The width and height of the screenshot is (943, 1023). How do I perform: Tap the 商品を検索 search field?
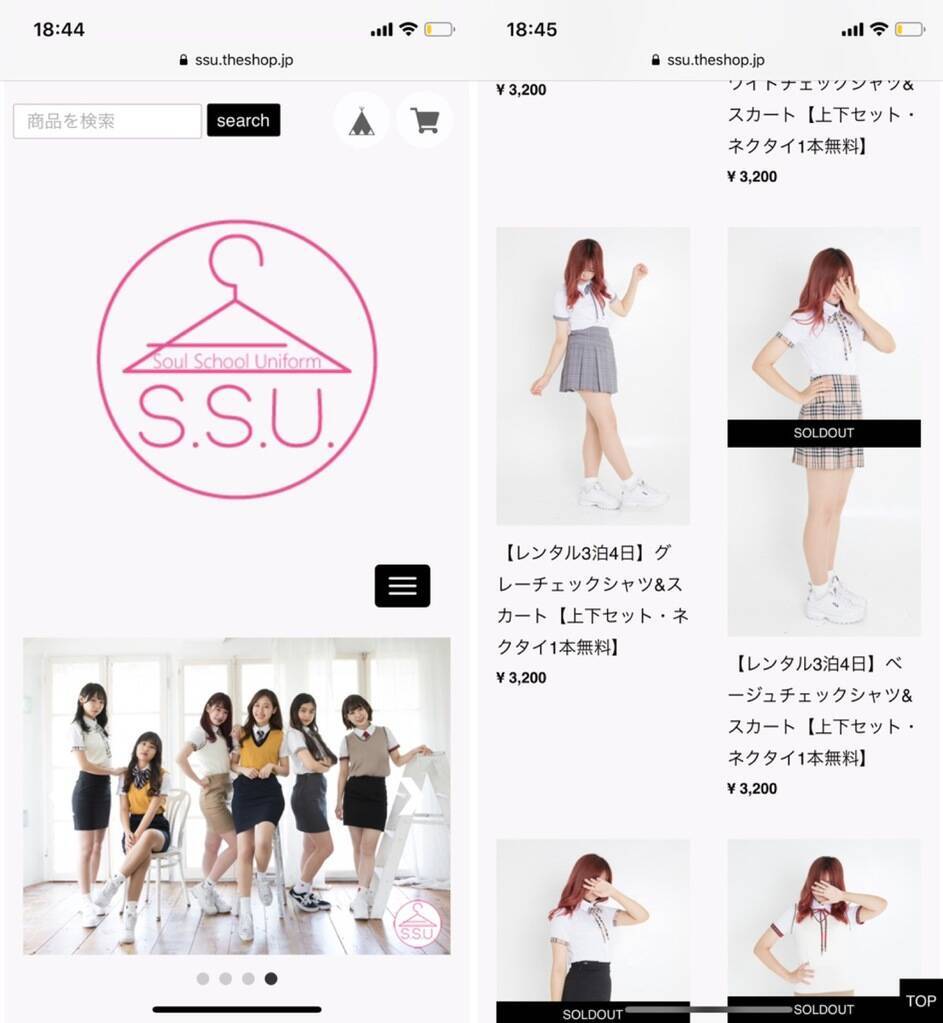[x=107, y=121]
